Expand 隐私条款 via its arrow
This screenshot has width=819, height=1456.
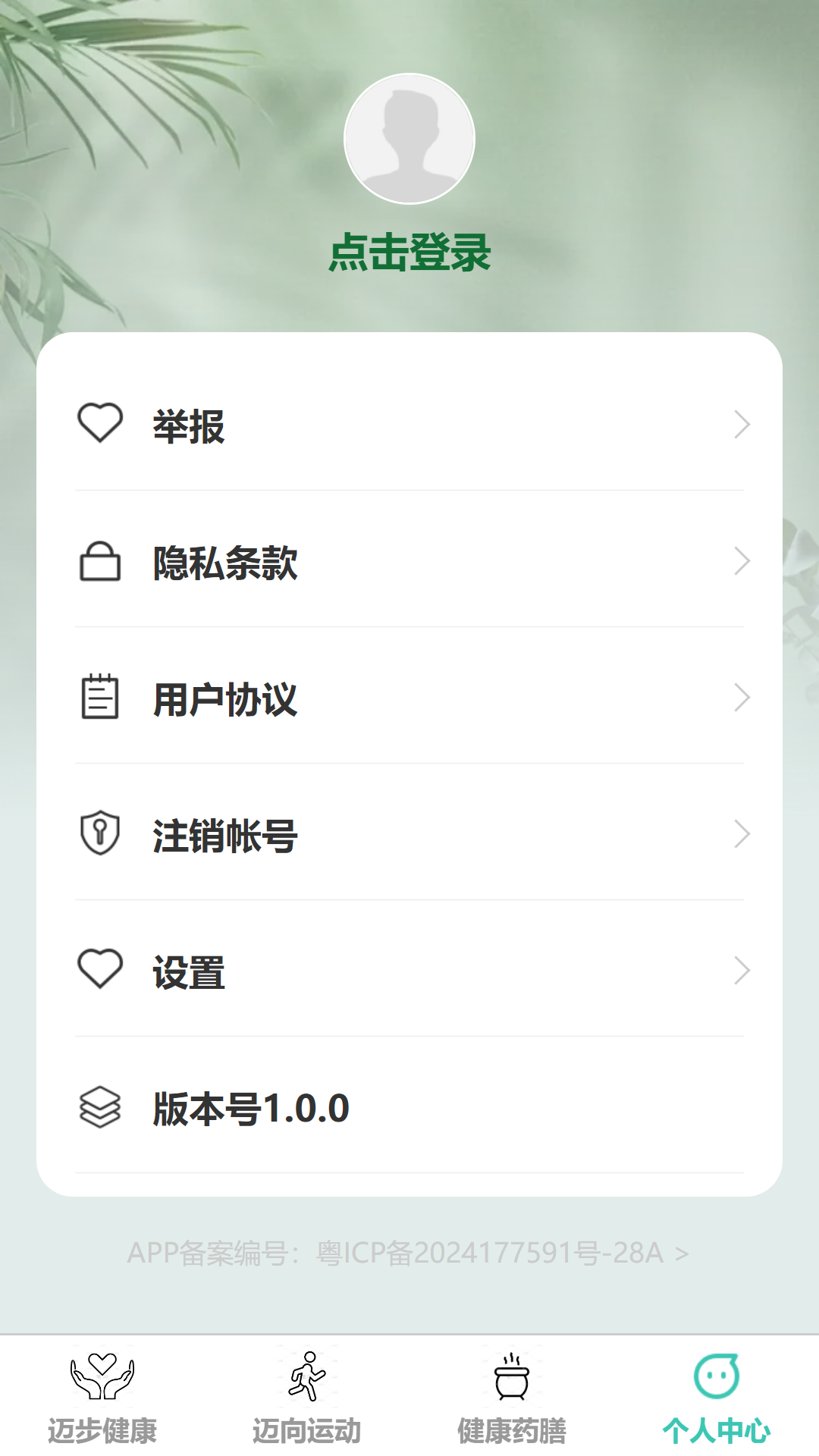(742, 561)
